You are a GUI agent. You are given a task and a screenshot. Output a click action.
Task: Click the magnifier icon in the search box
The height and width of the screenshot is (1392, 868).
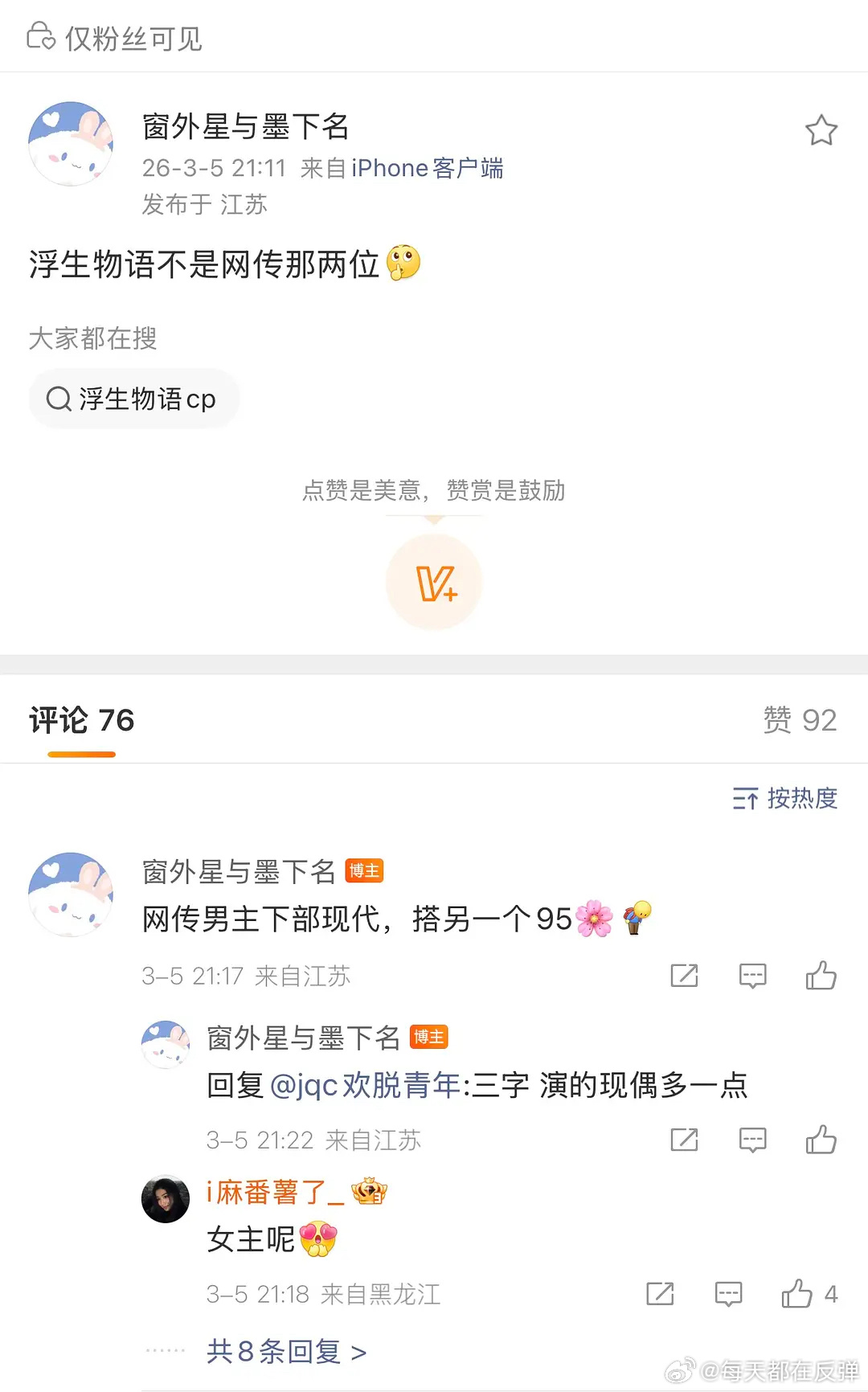(x=58, y=399)
